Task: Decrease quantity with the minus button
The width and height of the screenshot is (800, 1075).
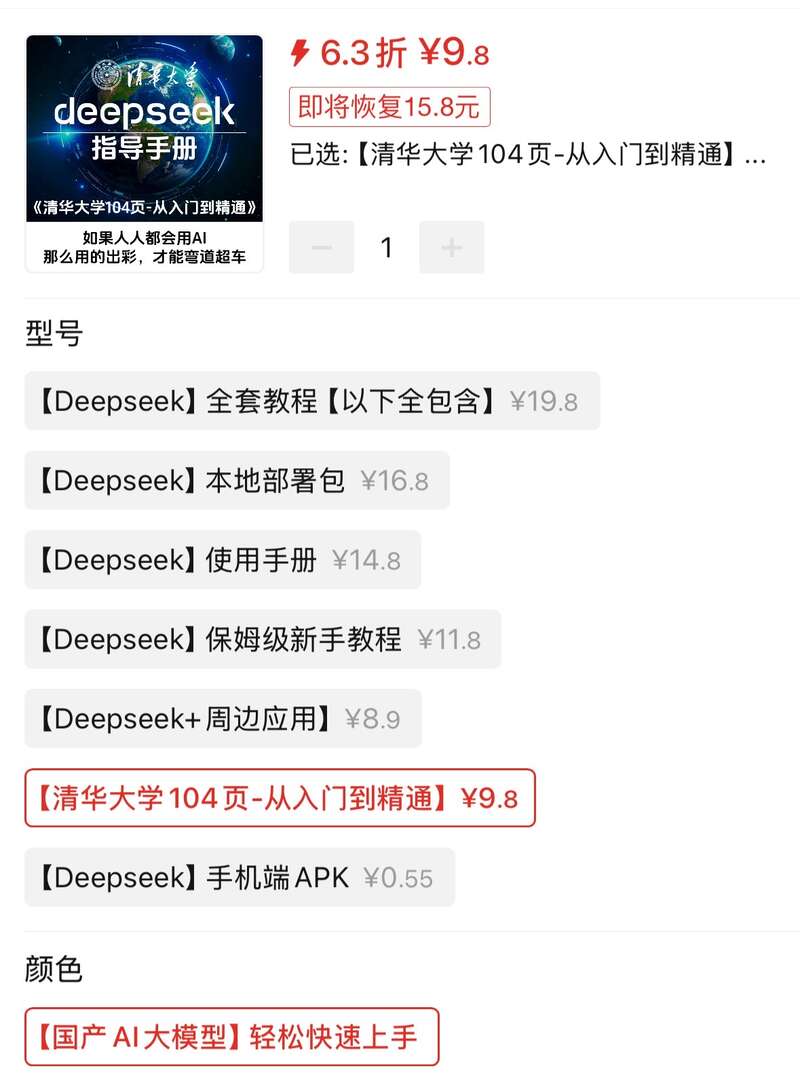Action: pos(321,247)
